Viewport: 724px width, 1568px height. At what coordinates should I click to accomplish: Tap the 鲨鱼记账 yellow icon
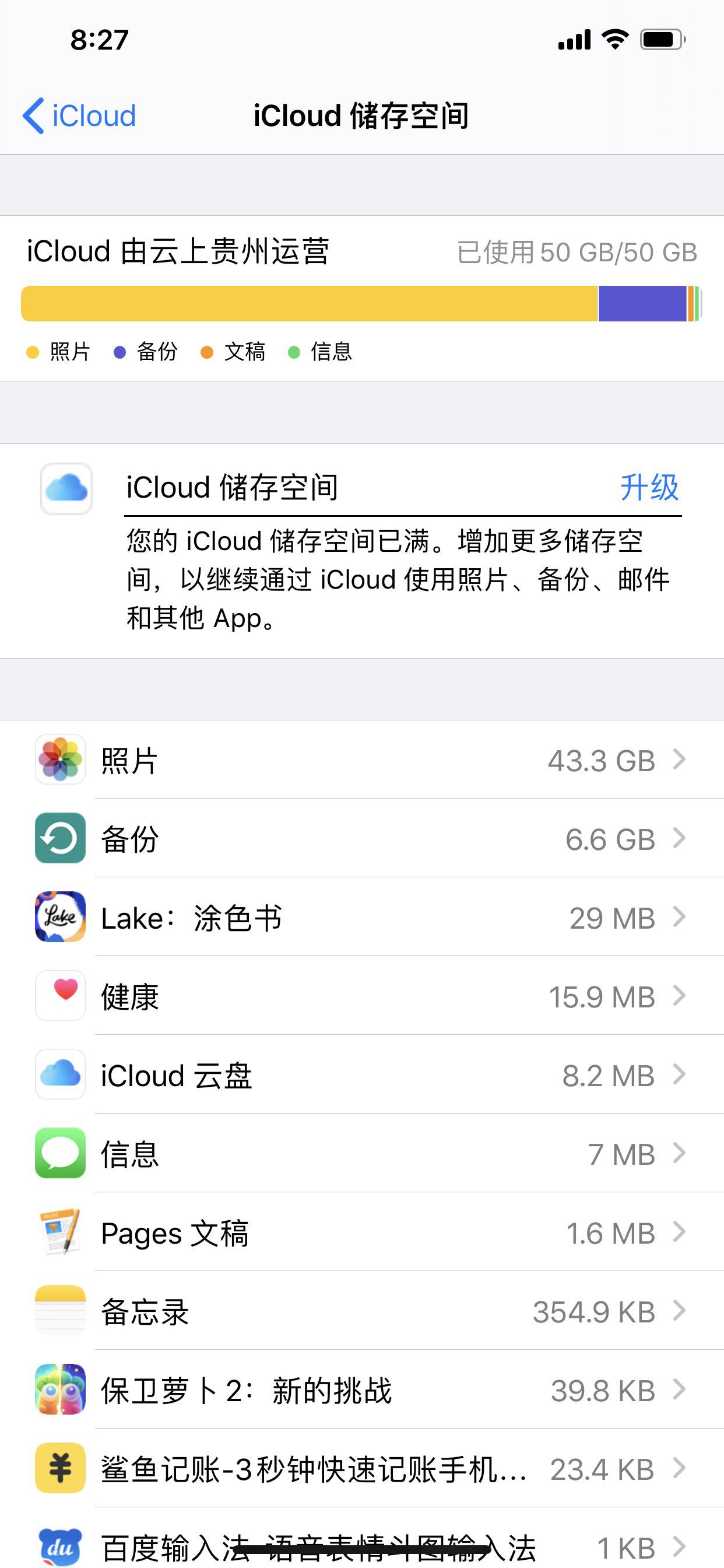(59, 1469)
